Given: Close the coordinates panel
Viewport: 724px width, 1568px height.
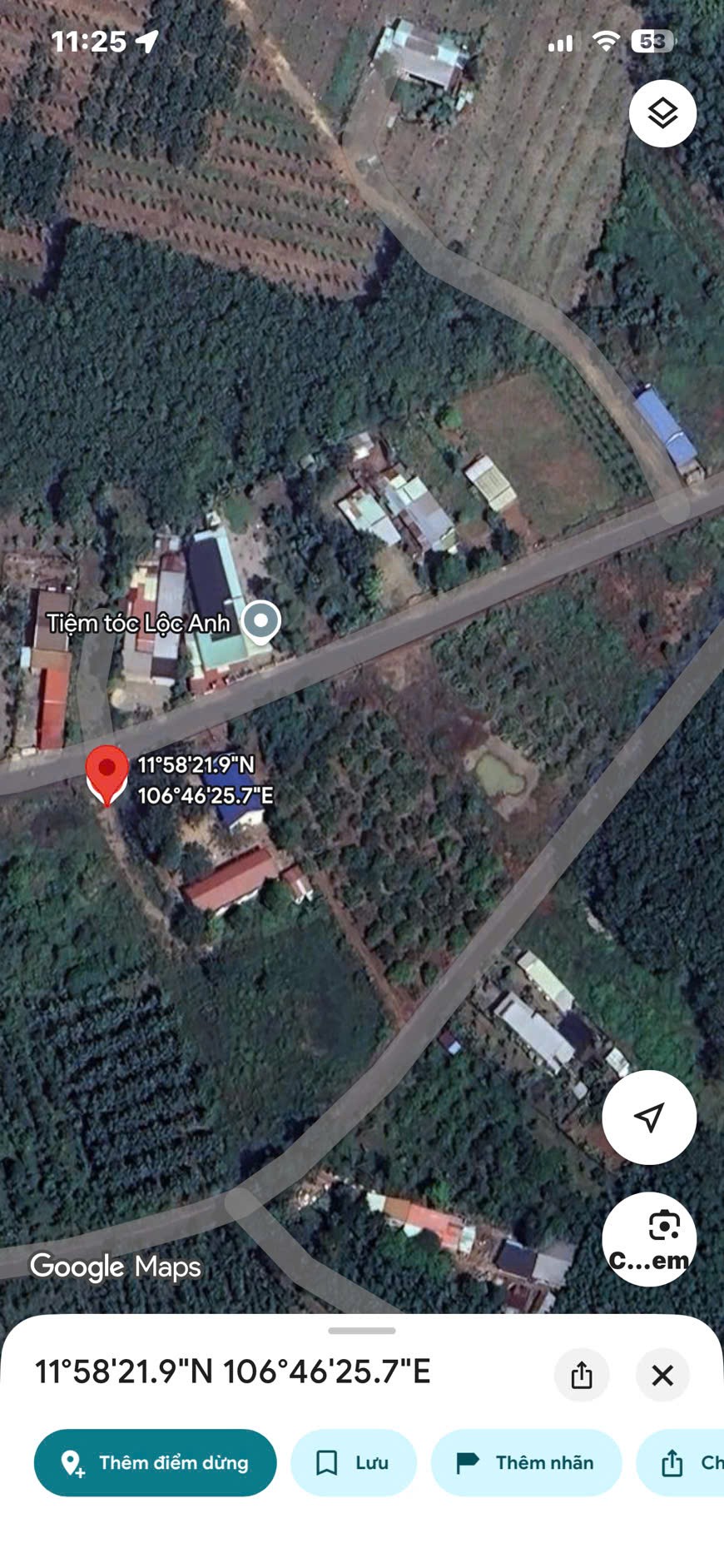Looking at the screenshot, I should [662, 1375].
